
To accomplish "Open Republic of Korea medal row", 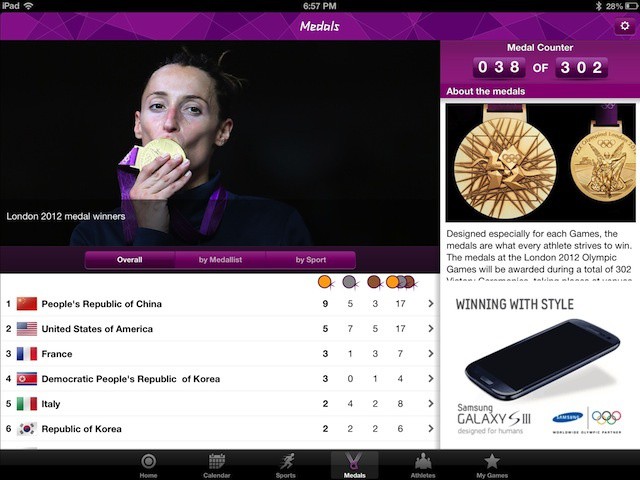I will (x=220, y=428).
